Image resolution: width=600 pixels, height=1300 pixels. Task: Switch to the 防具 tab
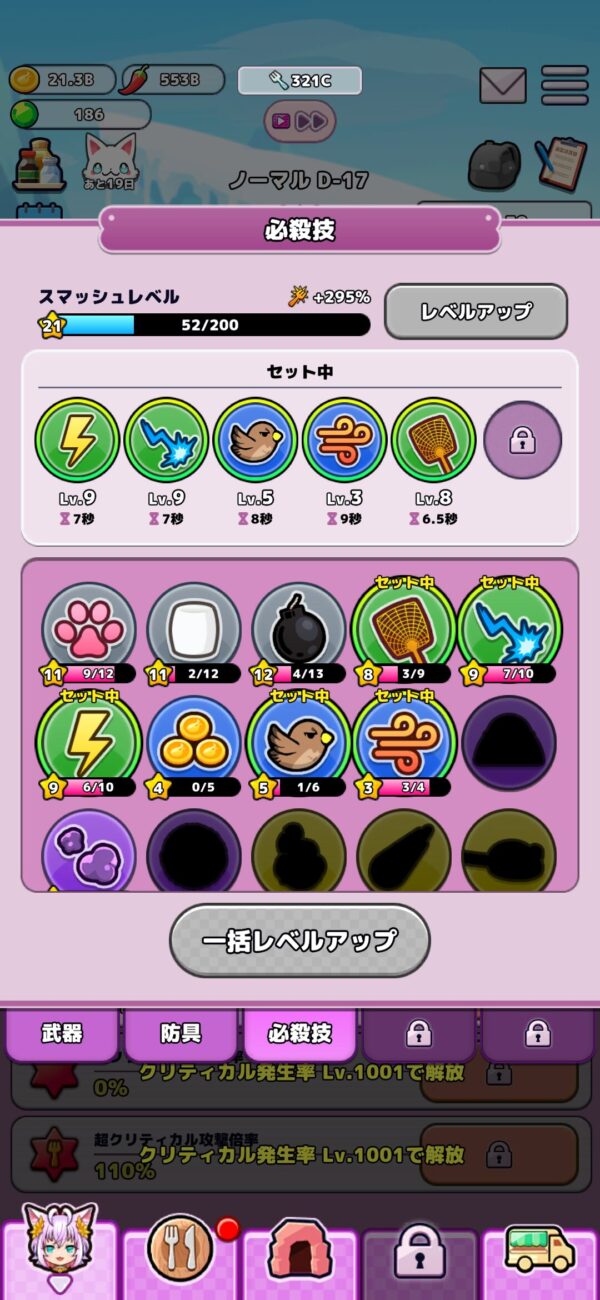(x=180, y=1034)
